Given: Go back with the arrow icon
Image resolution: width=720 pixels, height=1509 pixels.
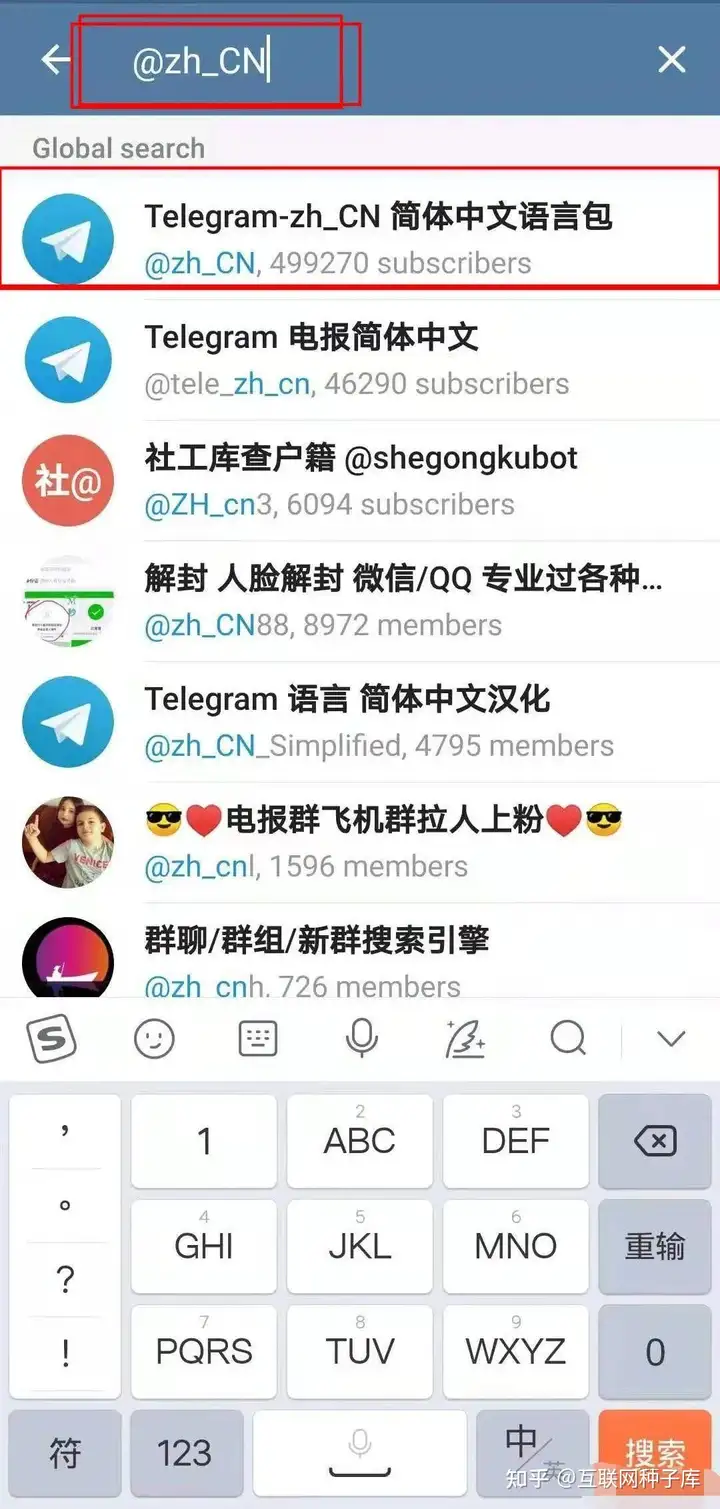Looking at the screenshot, I should (56, 60).
